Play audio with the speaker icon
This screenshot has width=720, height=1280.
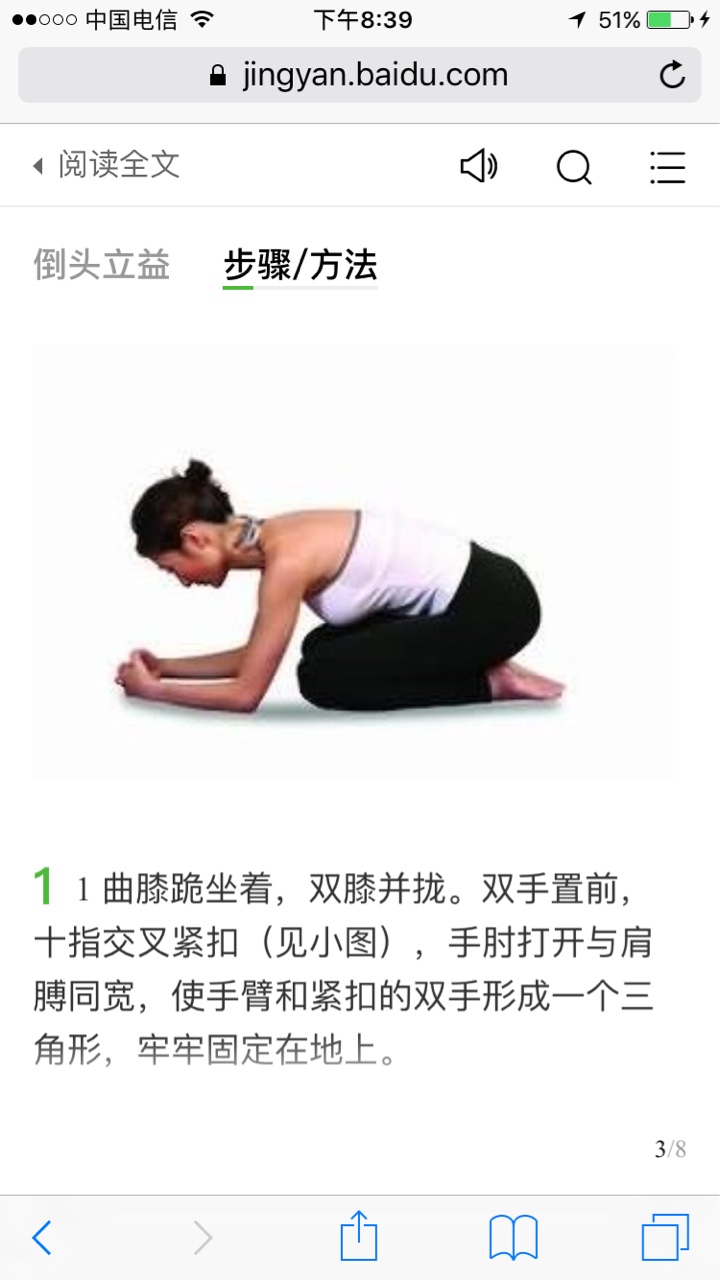(479, 166)
